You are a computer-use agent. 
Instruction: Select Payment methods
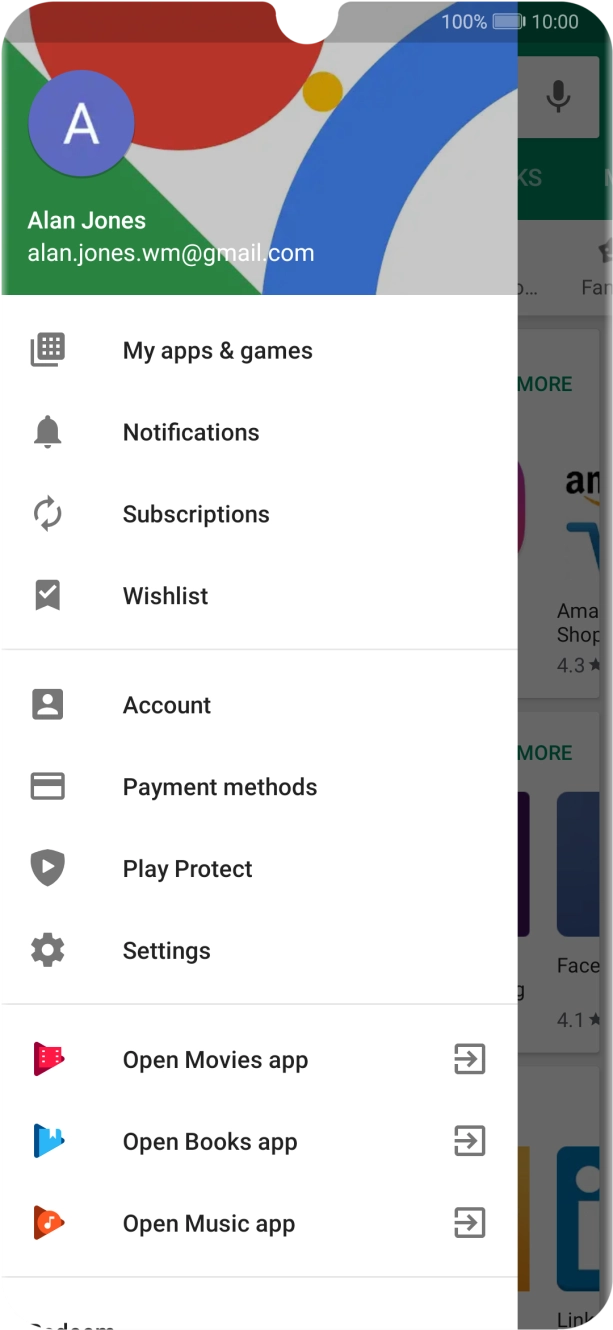(220, 787)
